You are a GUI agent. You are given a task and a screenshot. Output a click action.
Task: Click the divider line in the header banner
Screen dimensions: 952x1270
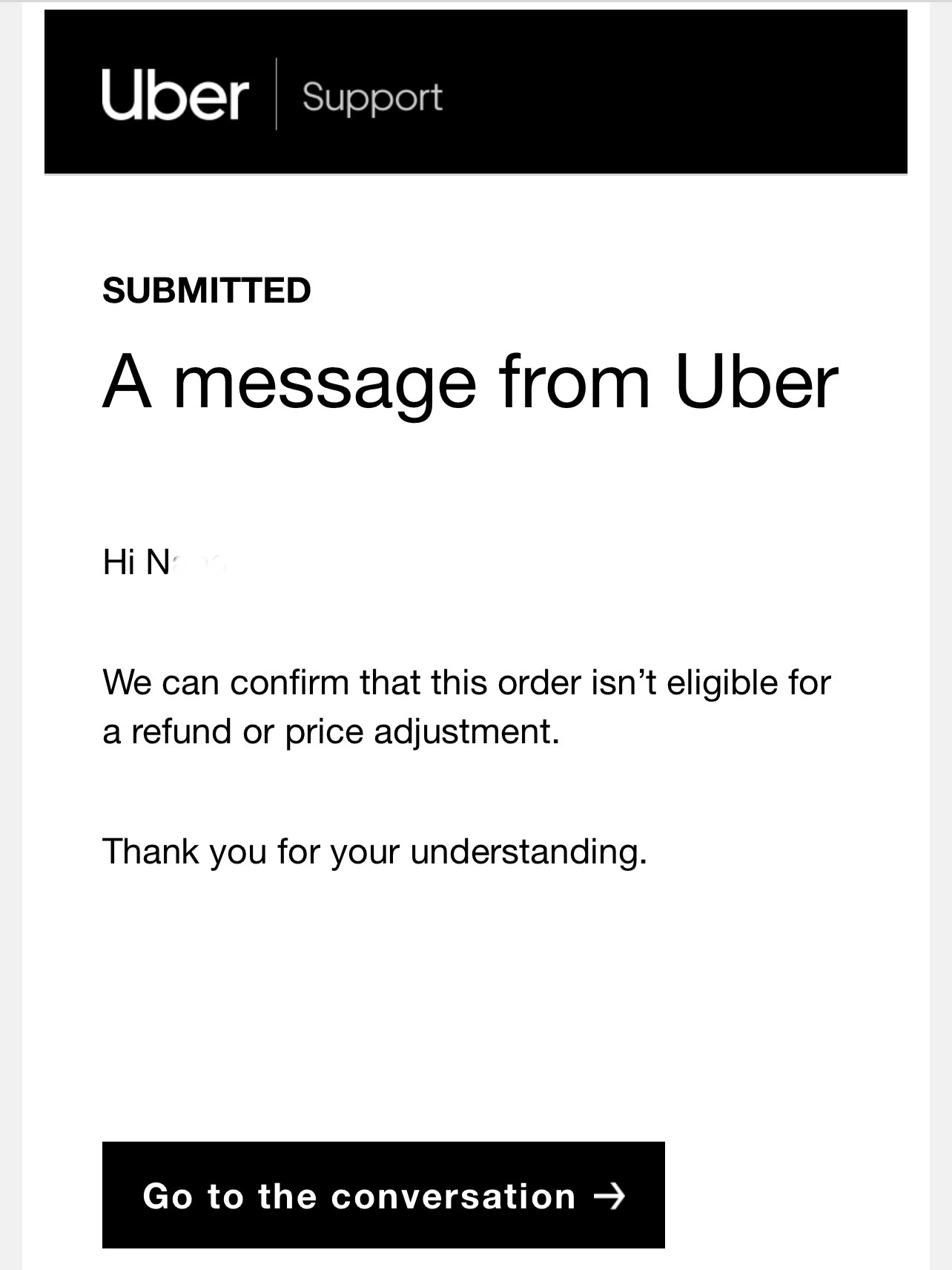pos(277,95)
